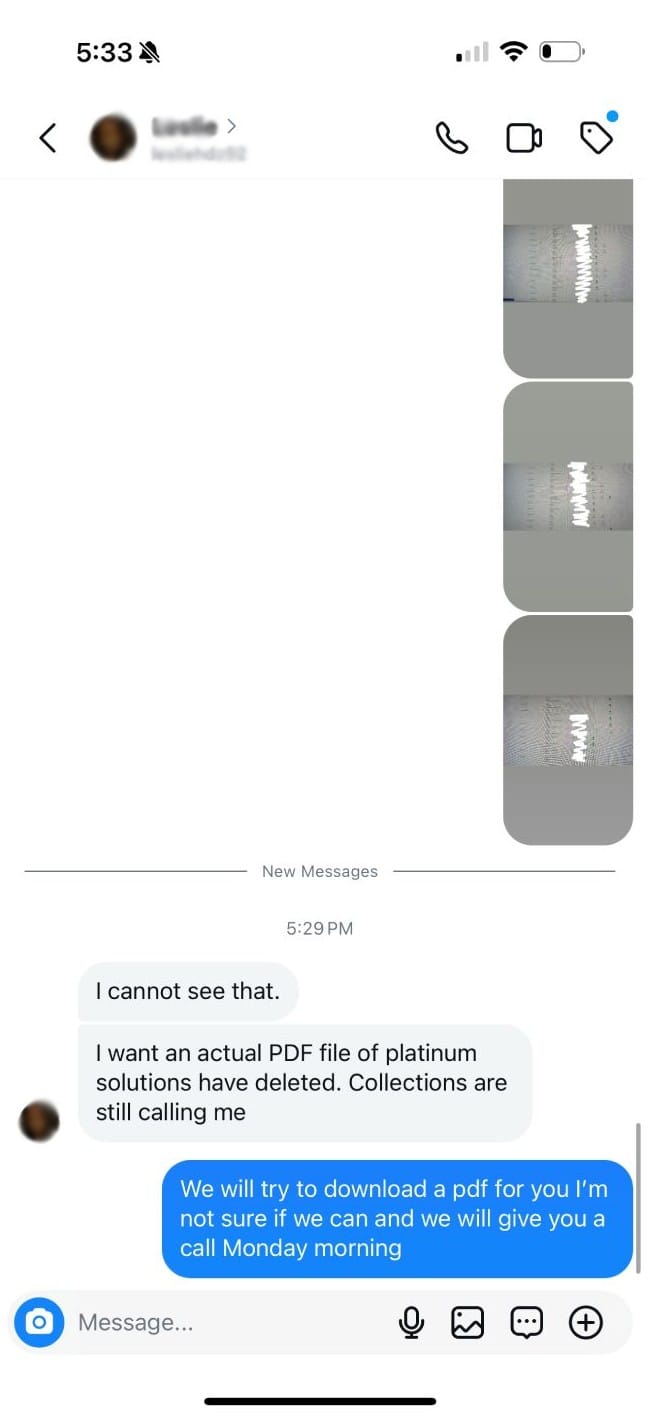This screenshot has height=1412, width=650.
Task: Record a voice message with the microphone
Action: (x=410, y=1322)
